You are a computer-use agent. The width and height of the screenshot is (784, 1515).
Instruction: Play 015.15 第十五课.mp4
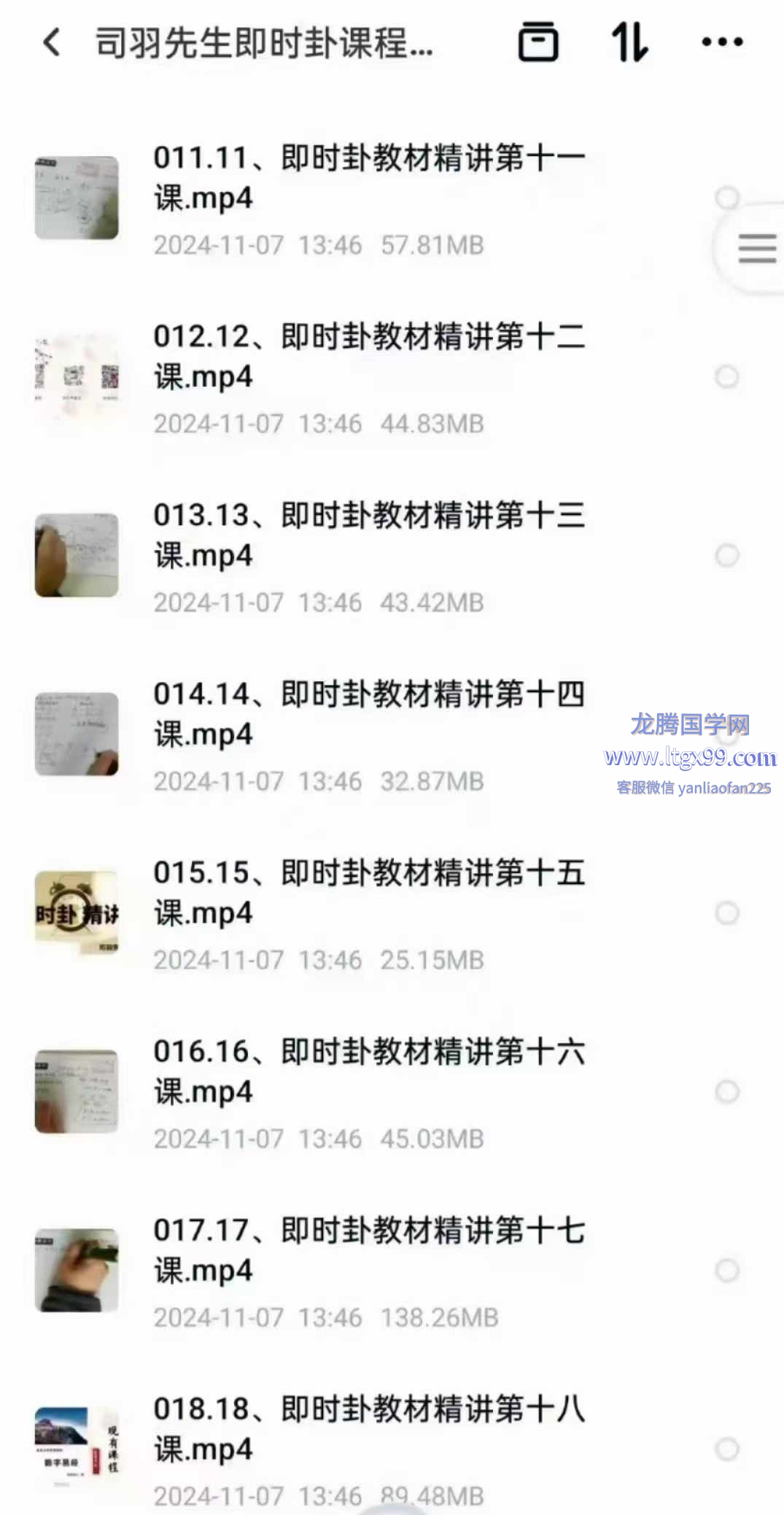tap(368, 893)
